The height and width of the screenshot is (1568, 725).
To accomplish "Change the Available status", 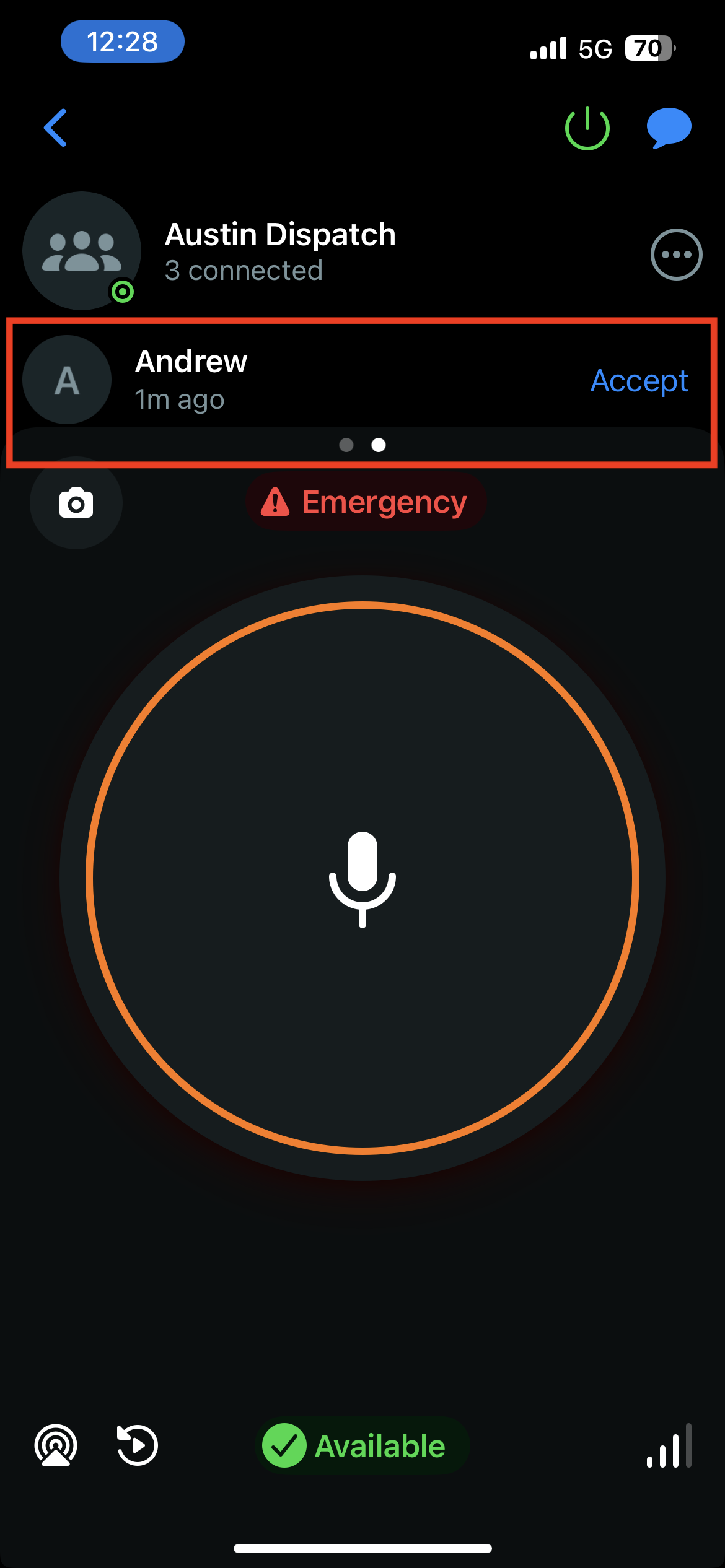I will [x=362, y=1445].
